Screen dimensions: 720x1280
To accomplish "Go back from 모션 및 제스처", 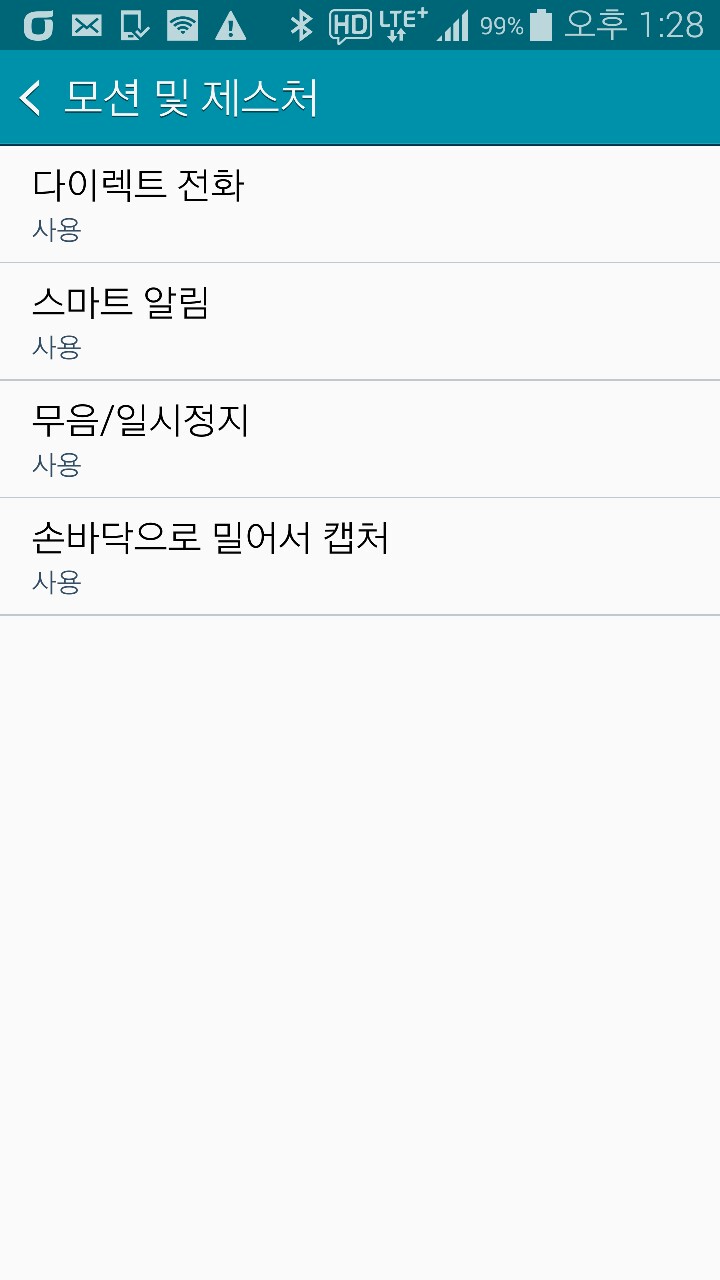I will click(32, 98).
